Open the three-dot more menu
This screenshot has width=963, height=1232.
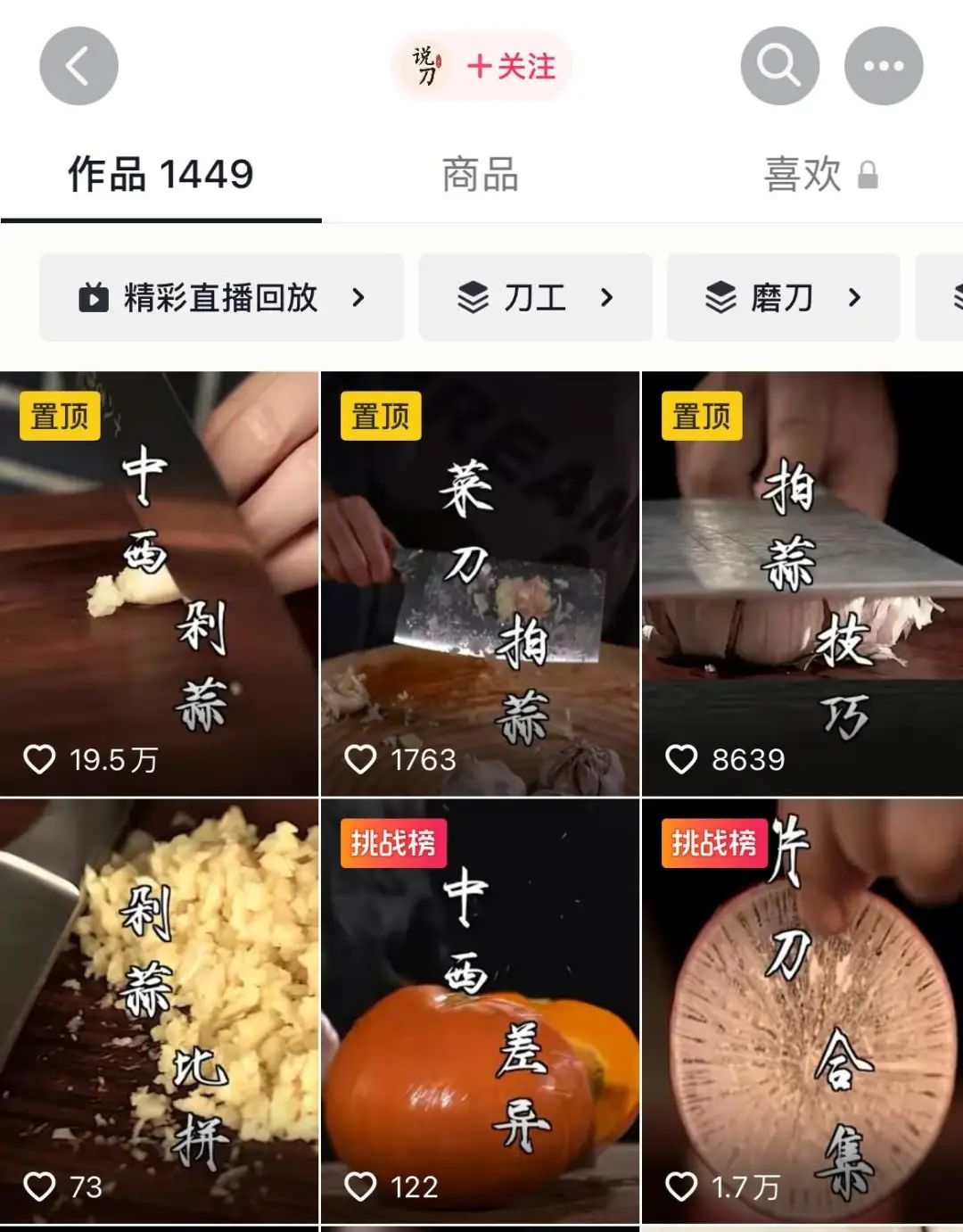(883, 66)
